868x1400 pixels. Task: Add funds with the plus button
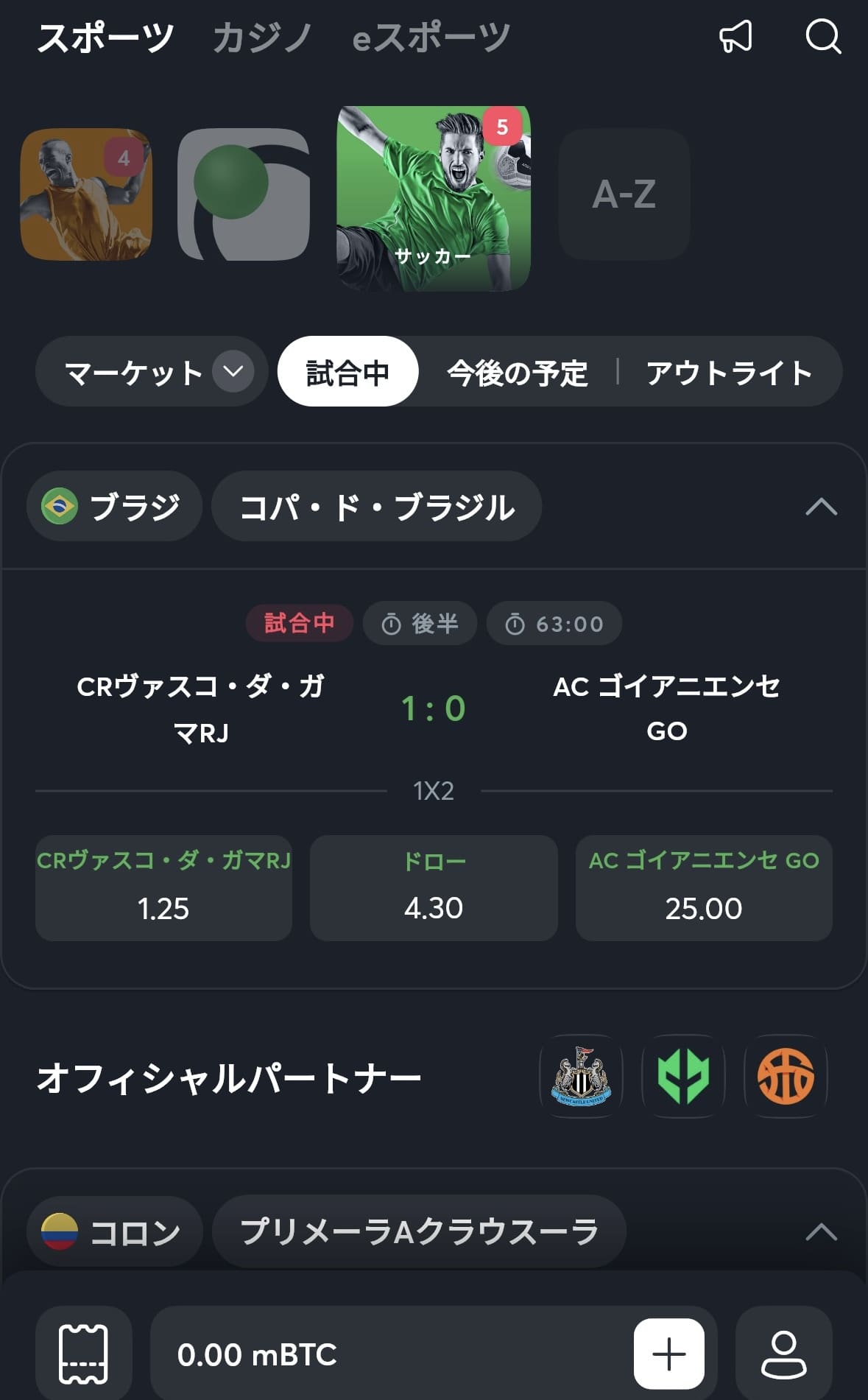click(x=668, y=1354)
